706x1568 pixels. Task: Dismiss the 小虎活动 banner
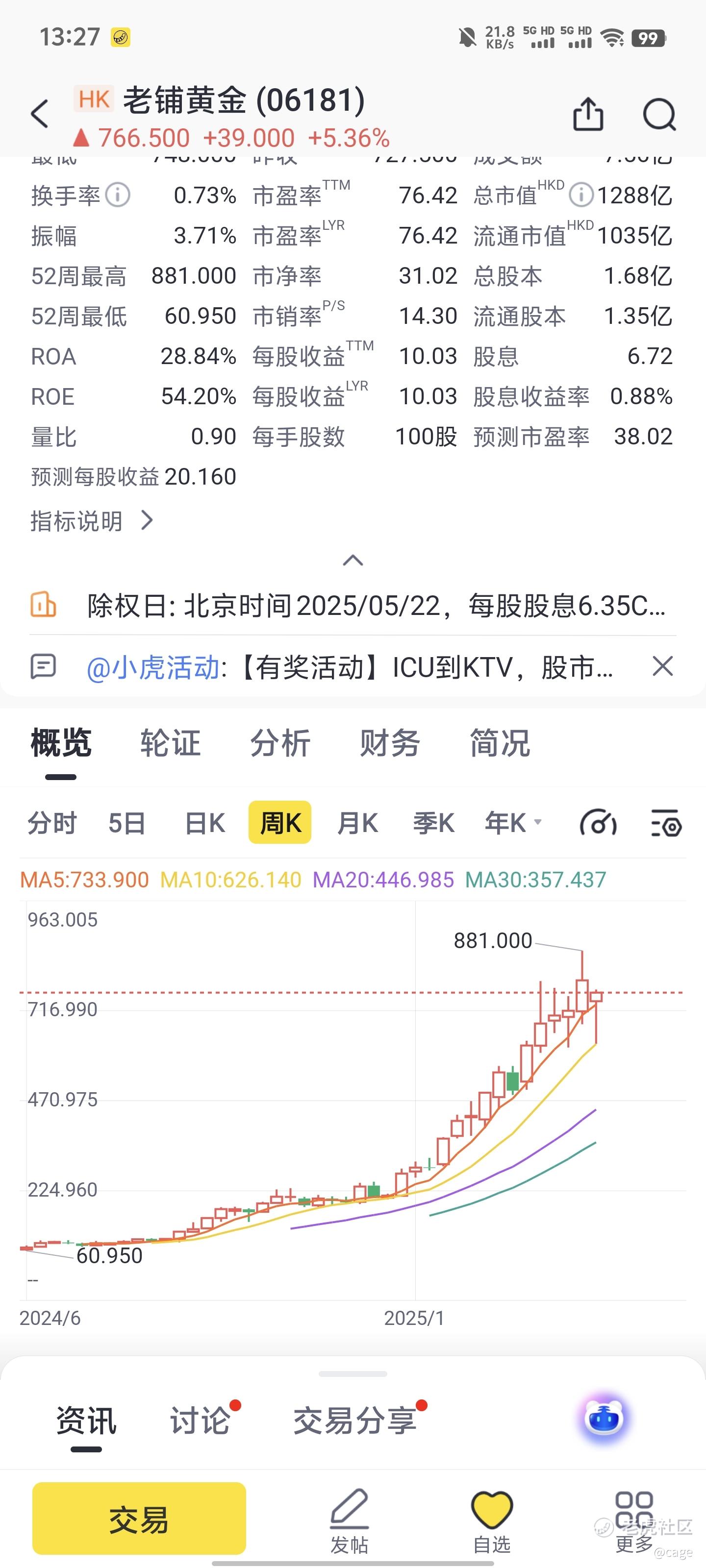662,666
